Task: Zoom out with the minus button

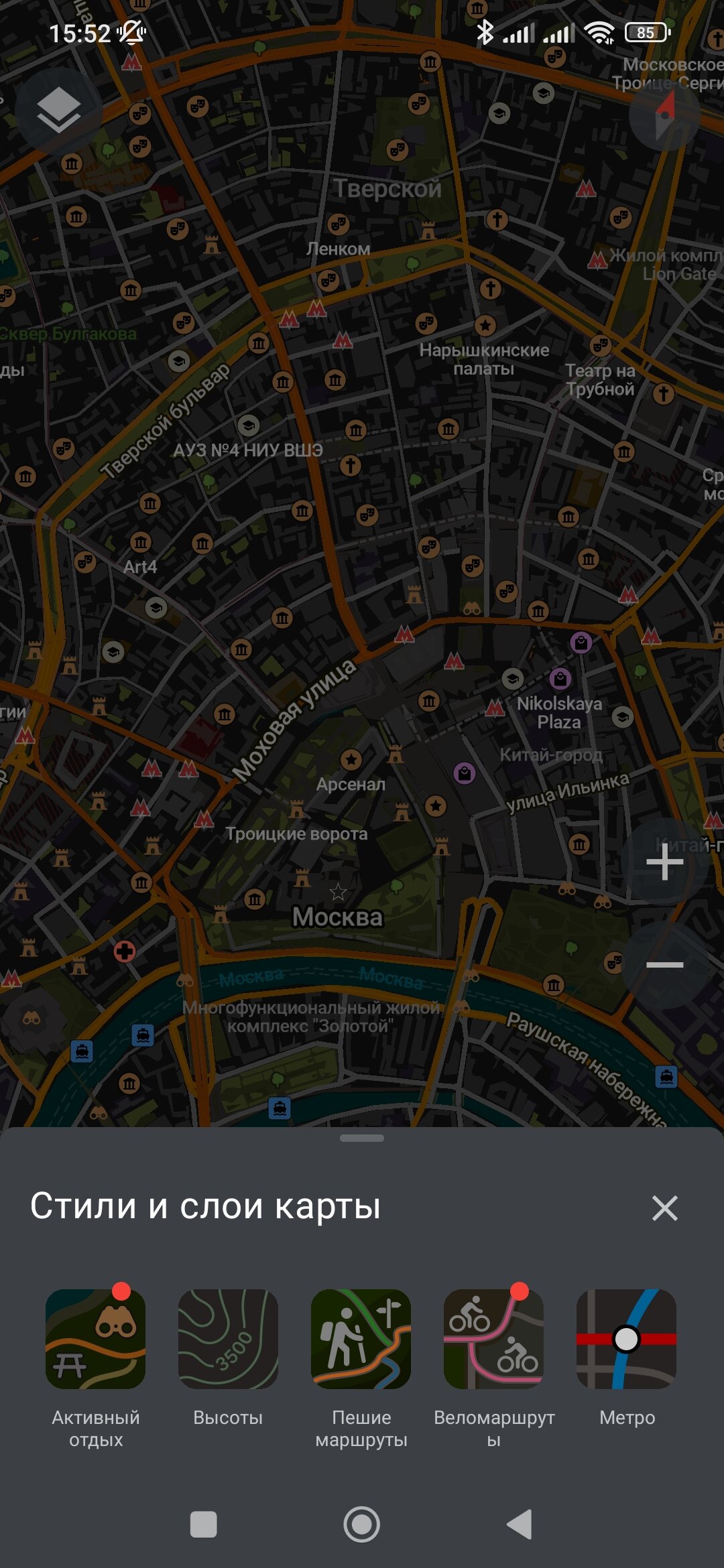Action: click(664, 965)
